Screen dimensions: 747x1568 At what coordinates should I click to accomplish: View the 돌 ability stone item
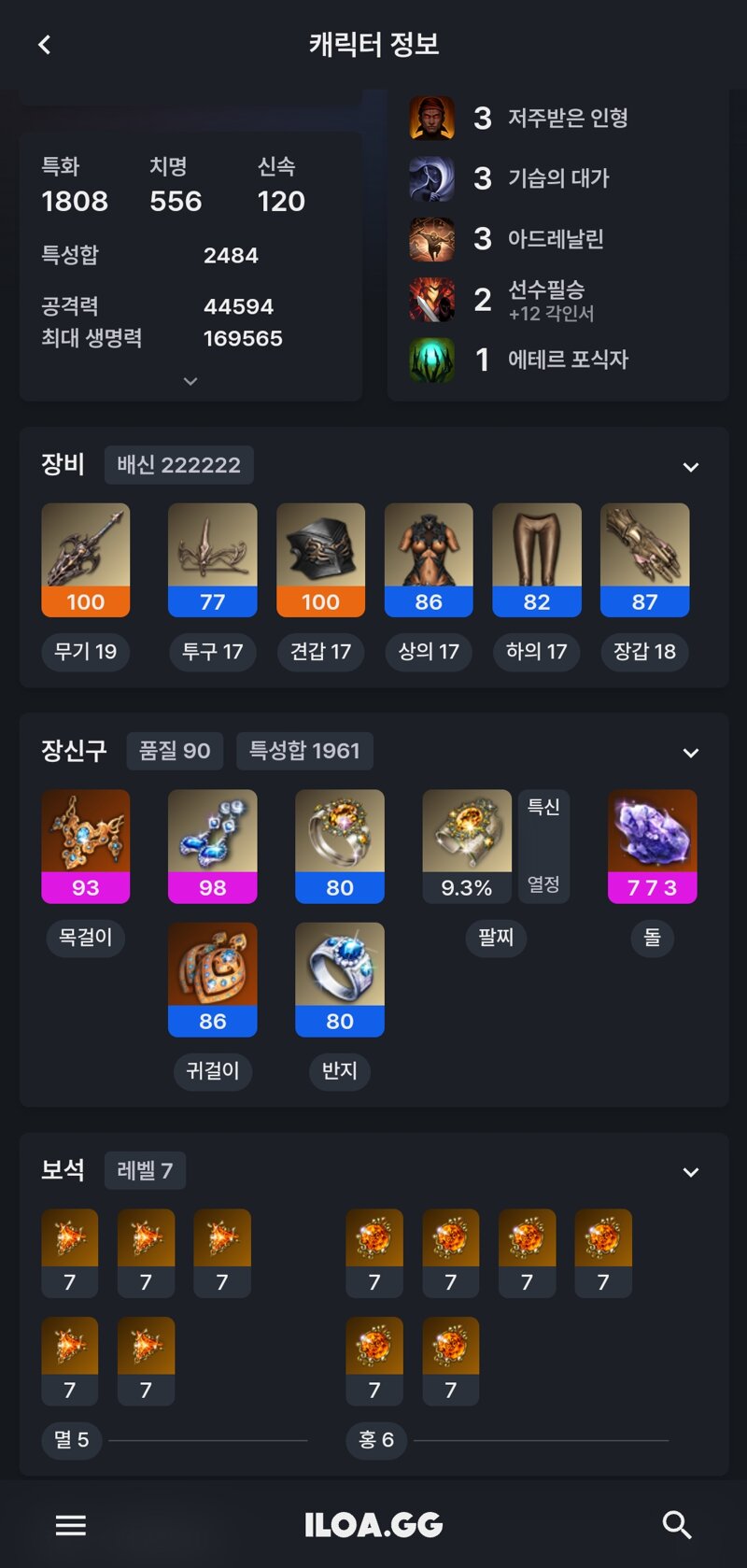tap(652, 846)
